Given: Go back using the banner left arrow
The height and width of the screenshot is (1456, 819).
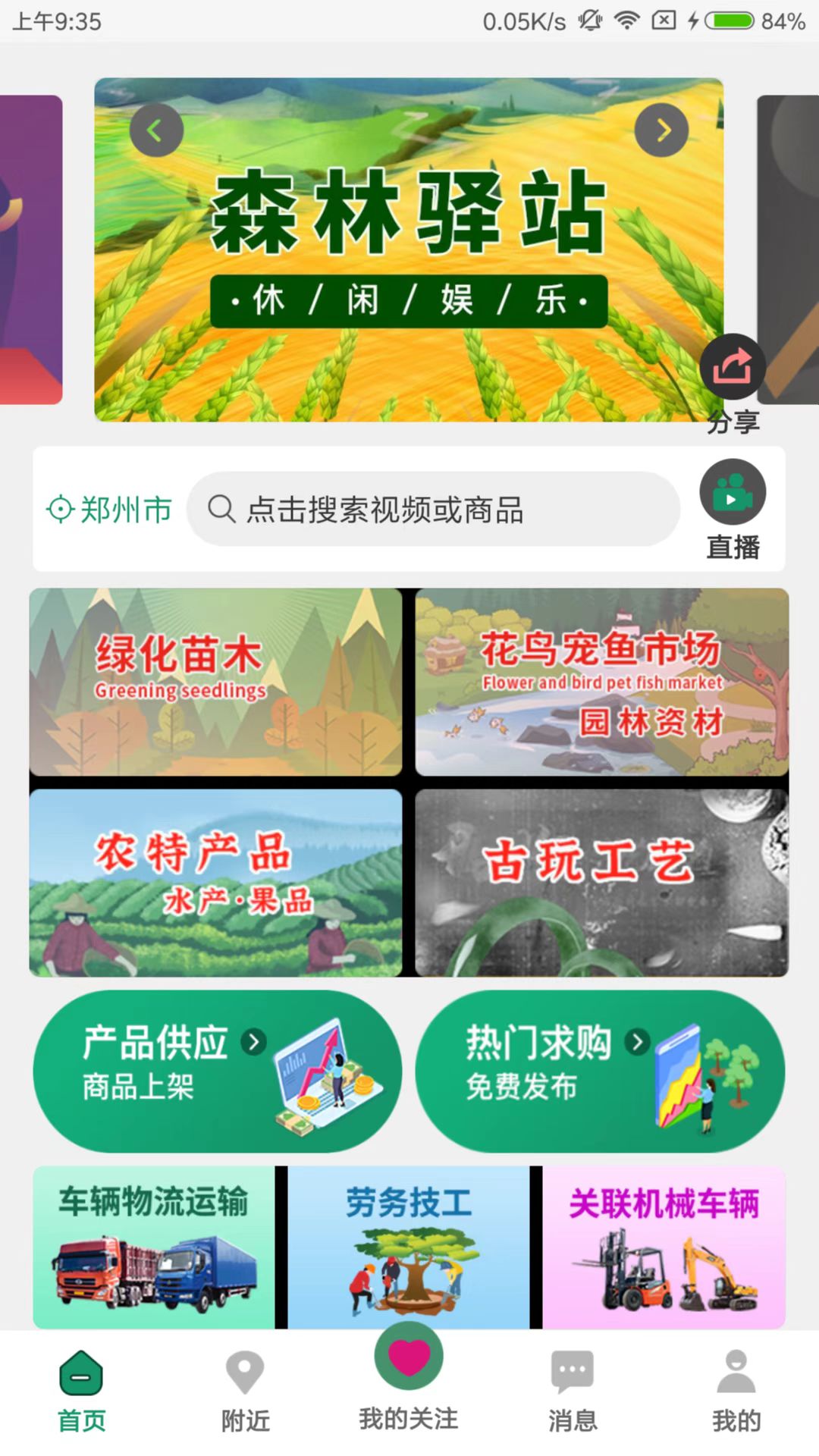Looking at the screenshot, I should 156,130.
